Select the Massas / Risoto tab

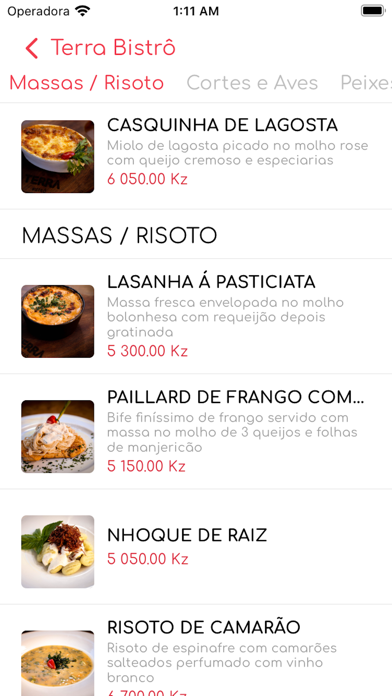(x=87, y=83)
